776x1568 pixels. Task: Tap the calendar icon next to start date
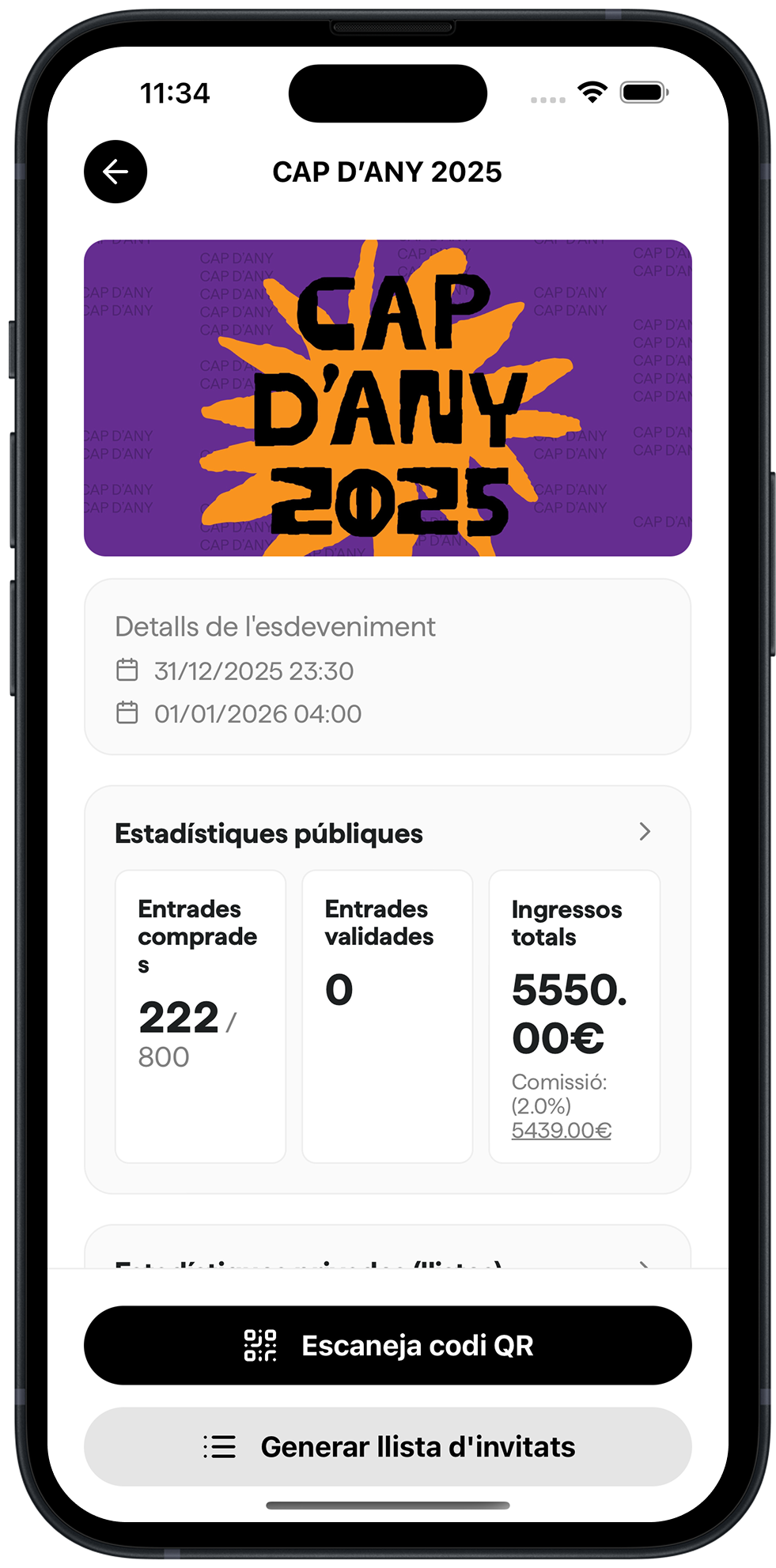coord(127,670)
